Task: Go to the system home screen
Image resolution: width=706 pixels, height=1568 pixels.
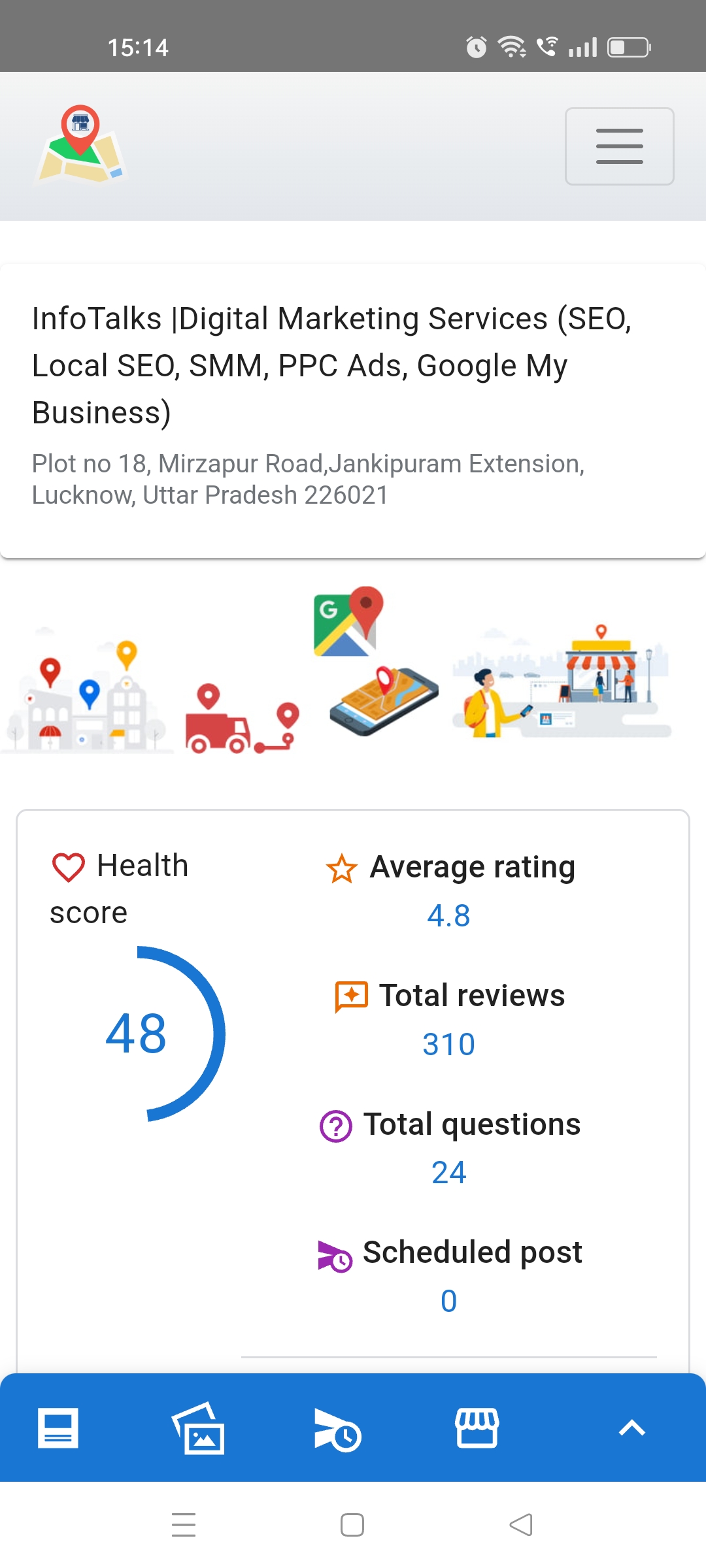Action: point(352,1525)
